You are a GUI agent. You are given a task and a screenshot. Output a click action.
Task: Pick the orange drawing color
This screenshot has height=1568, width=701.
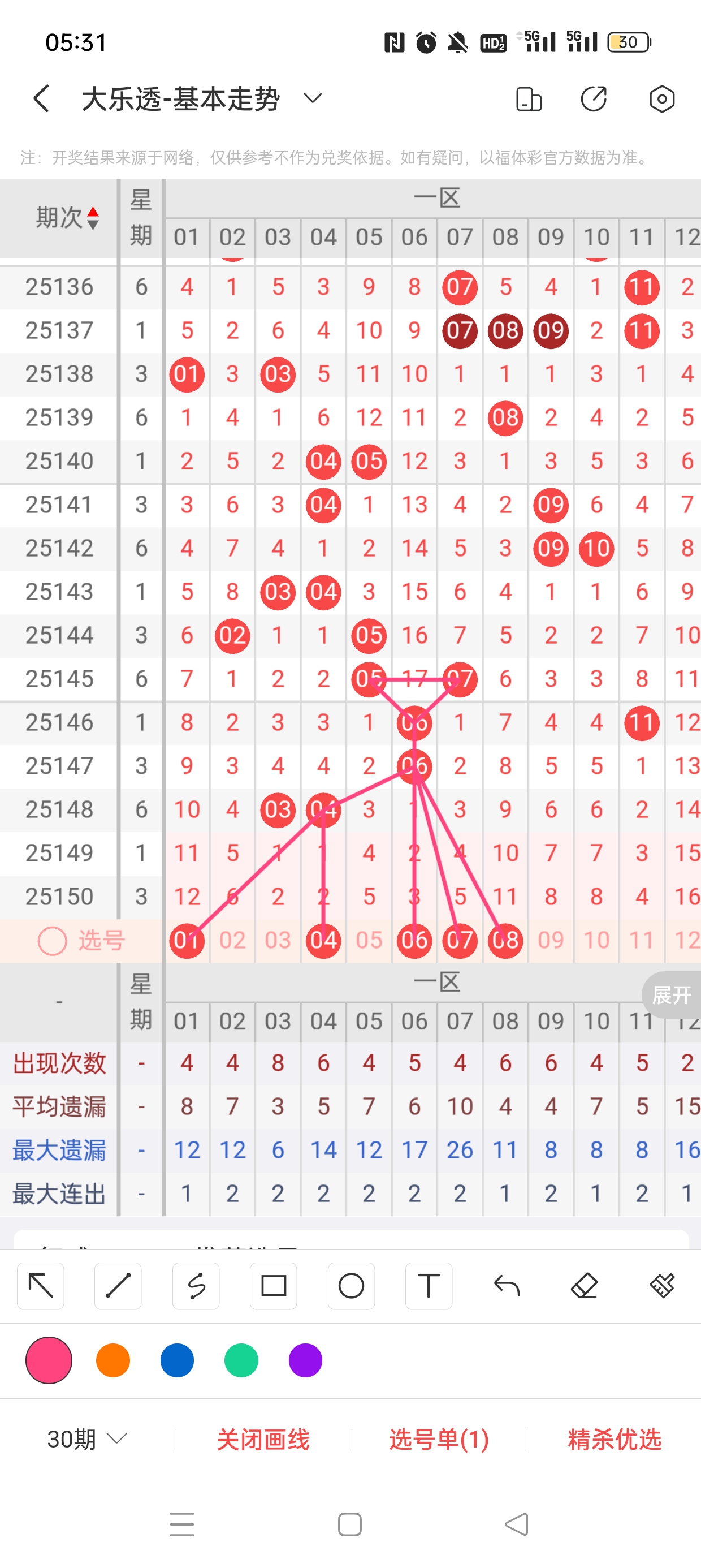(x=113, y=1360)
